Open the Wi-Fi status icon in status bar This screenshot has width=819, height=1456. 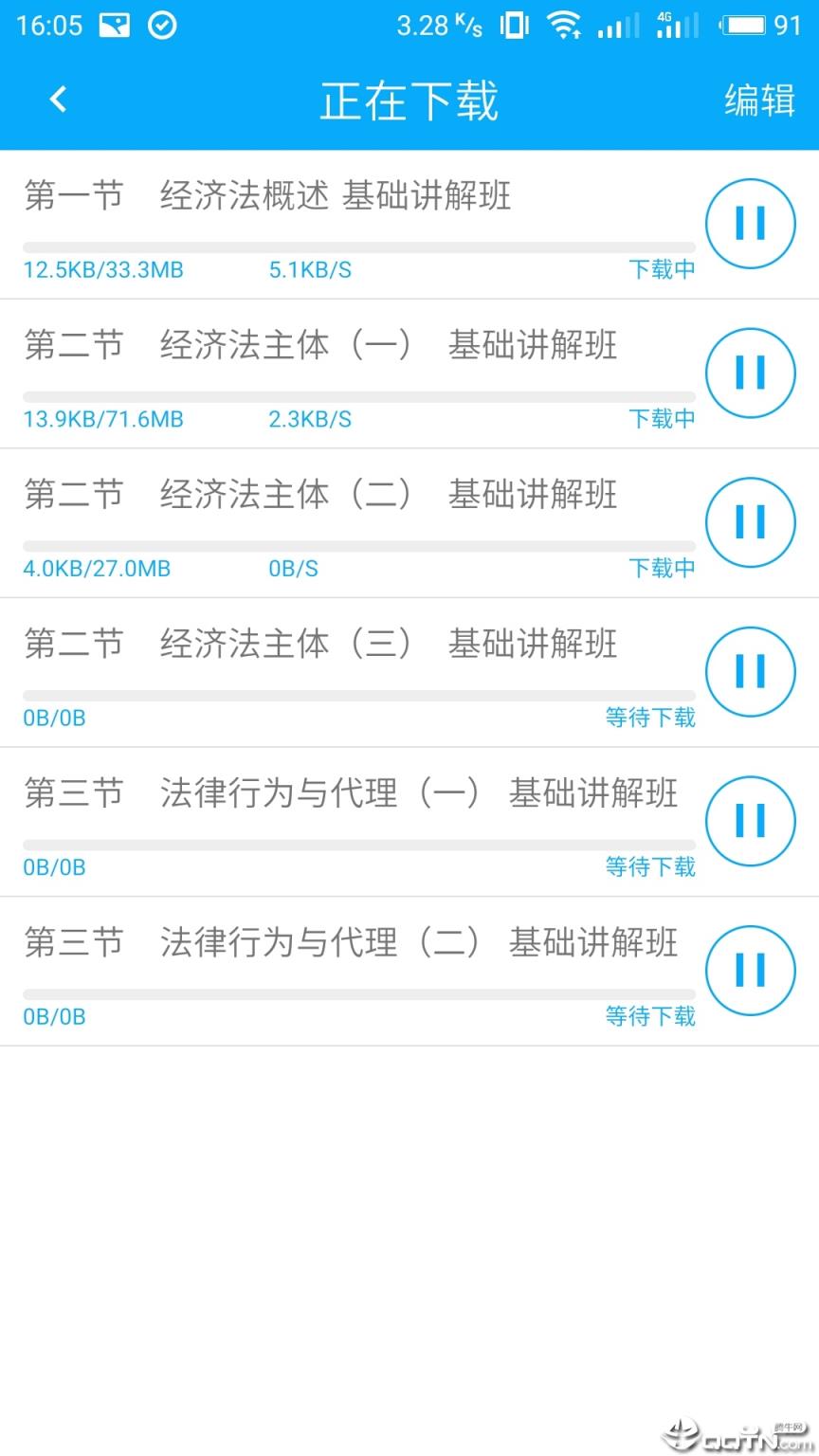(x=566, y=26)
